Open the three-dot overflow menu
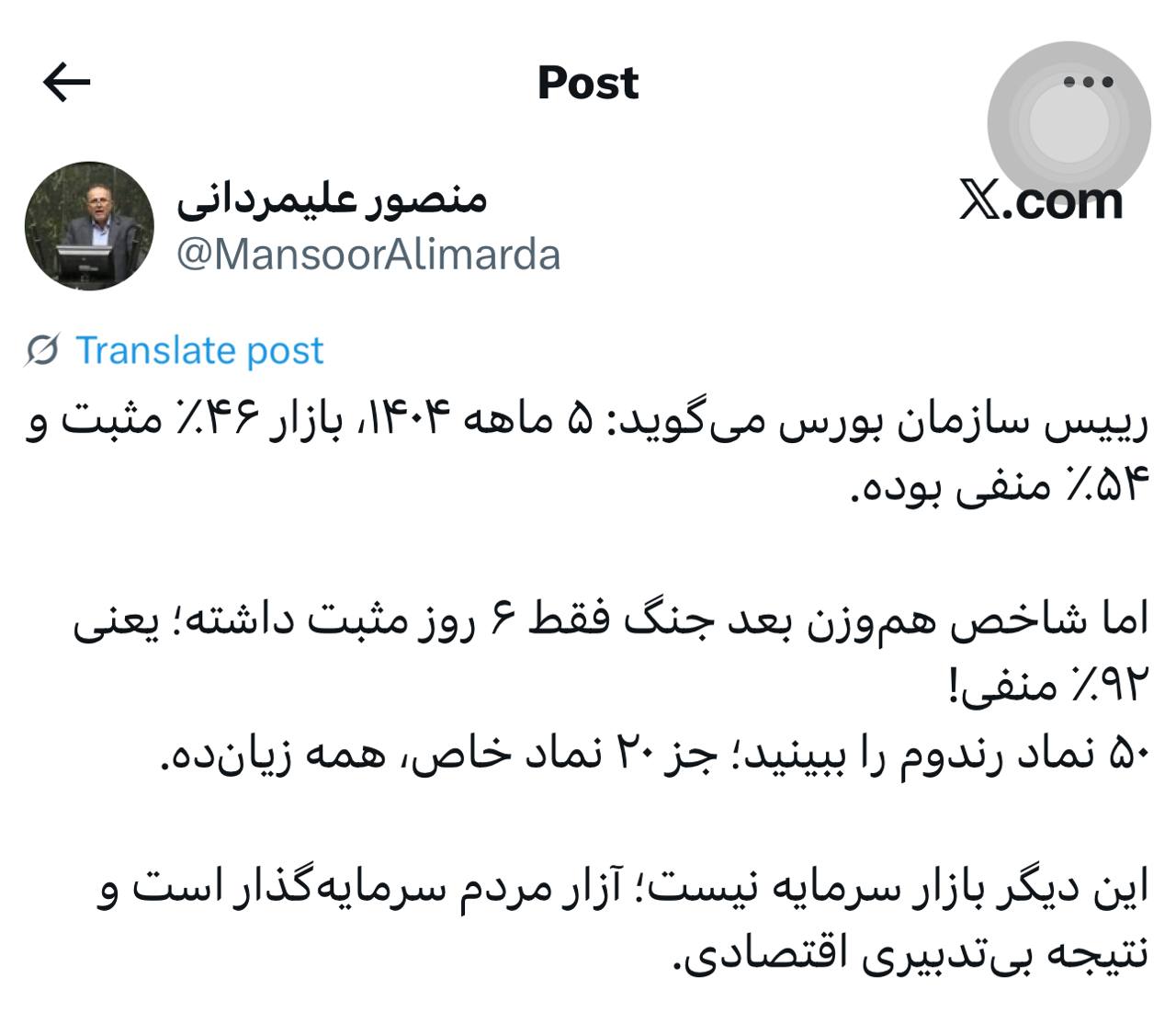 pyautogui.click(x=1088, y=83)
